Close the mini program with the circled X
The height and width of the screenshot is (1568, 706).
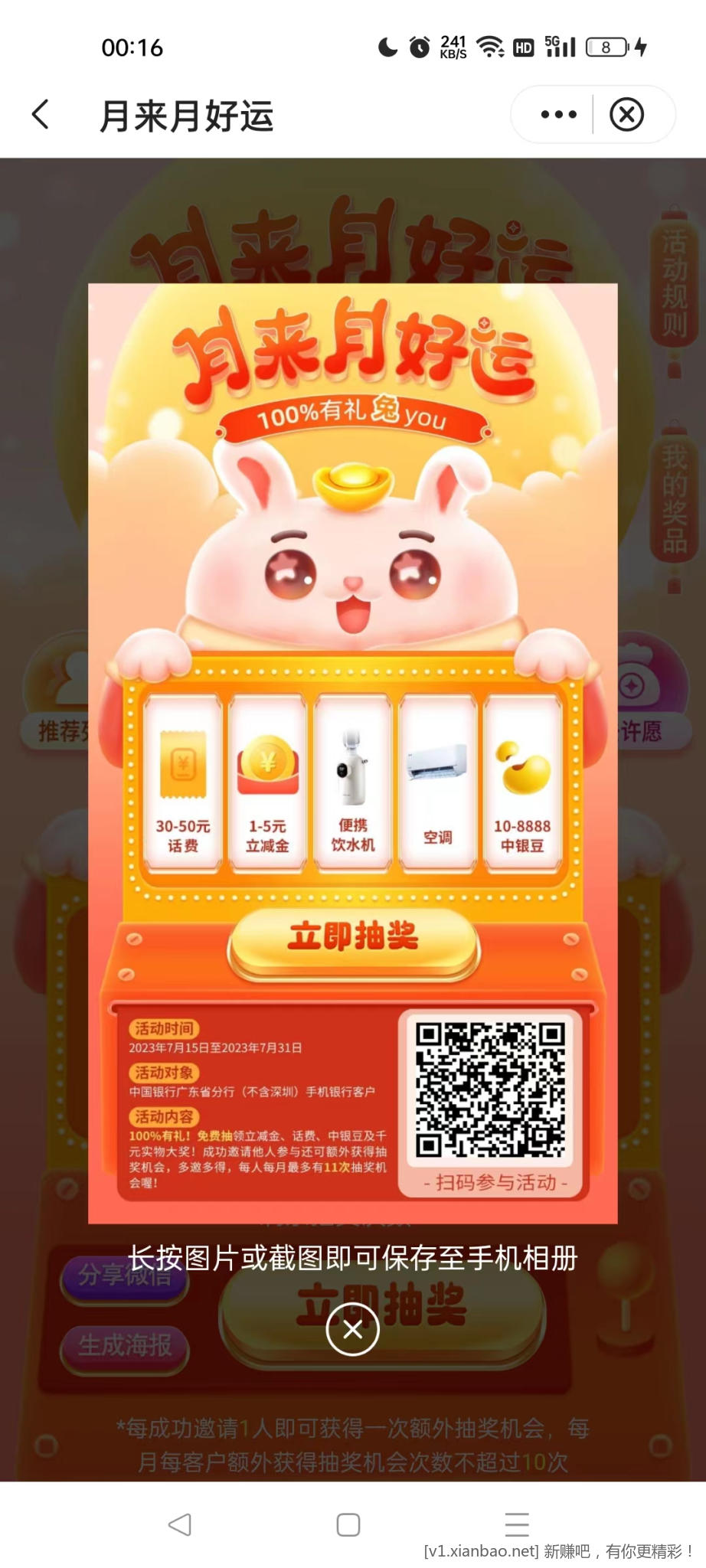pos(626,115)
